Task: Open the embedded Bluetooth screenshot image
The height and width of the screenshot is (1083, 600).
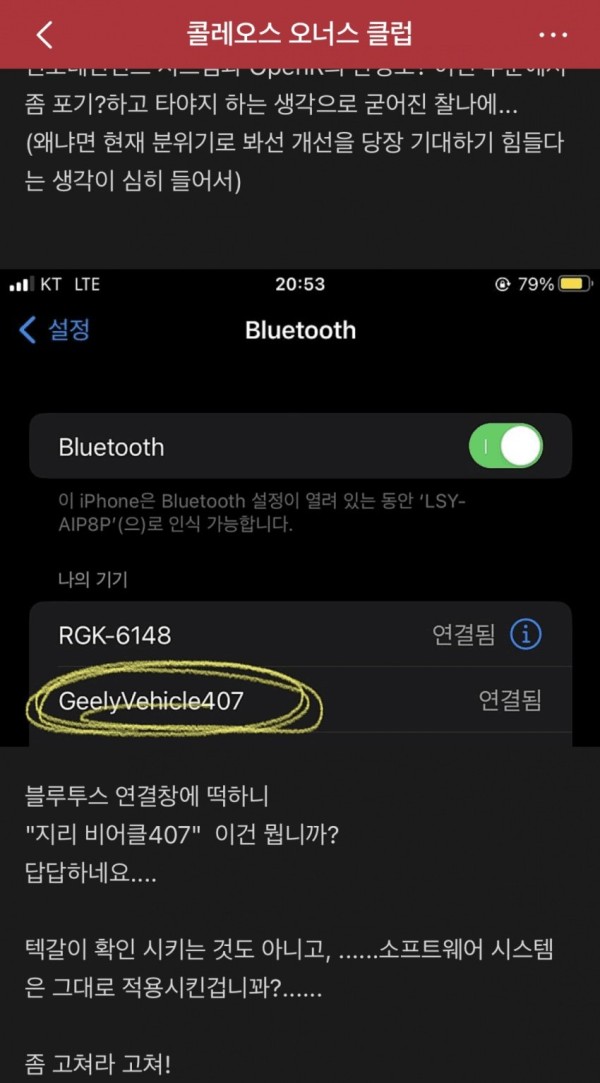Action: tap(300, 508)
